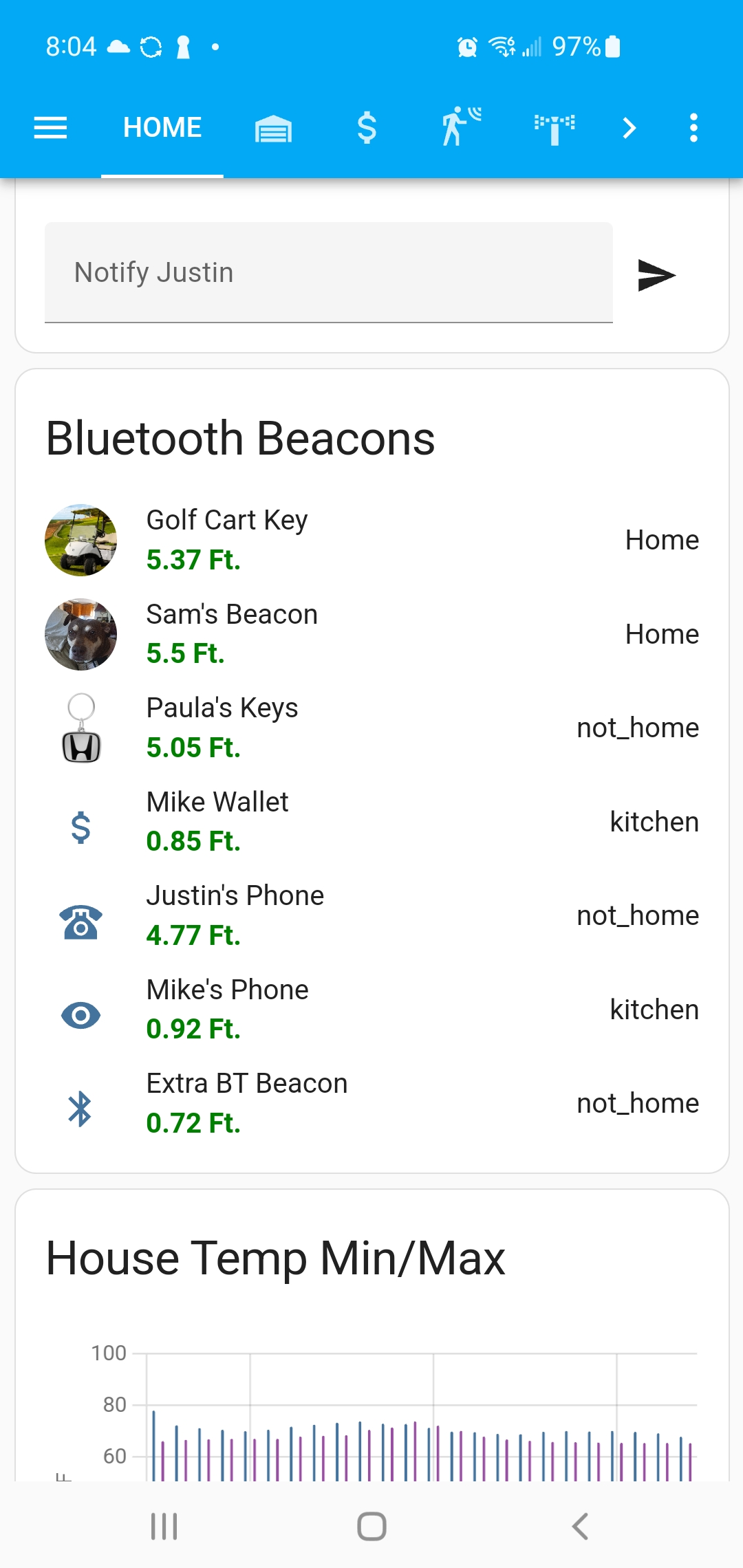Open the three-dot overflow menu
Viewport: 743px width, 1568px height.
tap(693, 128)
